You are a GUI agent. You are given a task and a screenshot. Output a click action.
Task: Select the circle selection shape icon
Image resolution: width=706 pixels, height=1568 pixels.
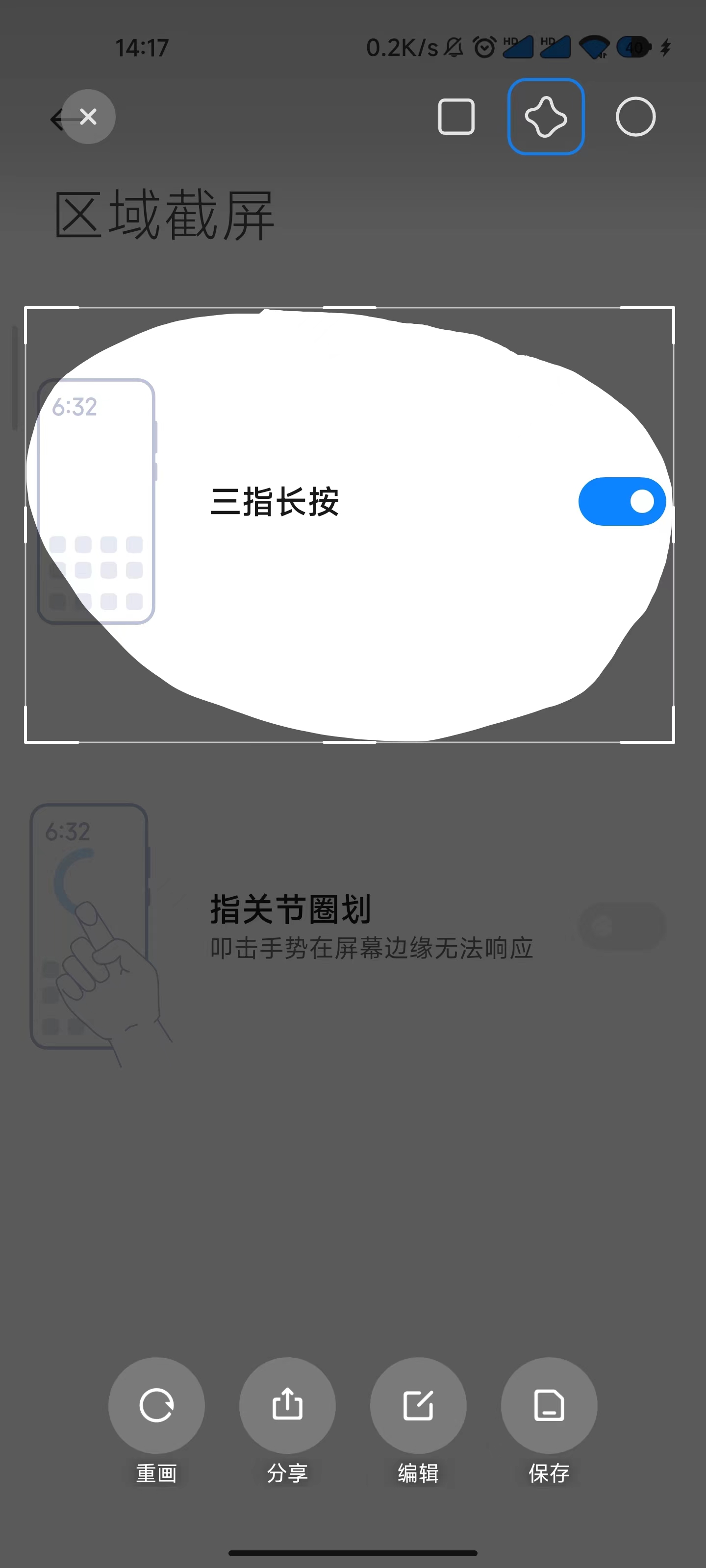pos(635,116)
